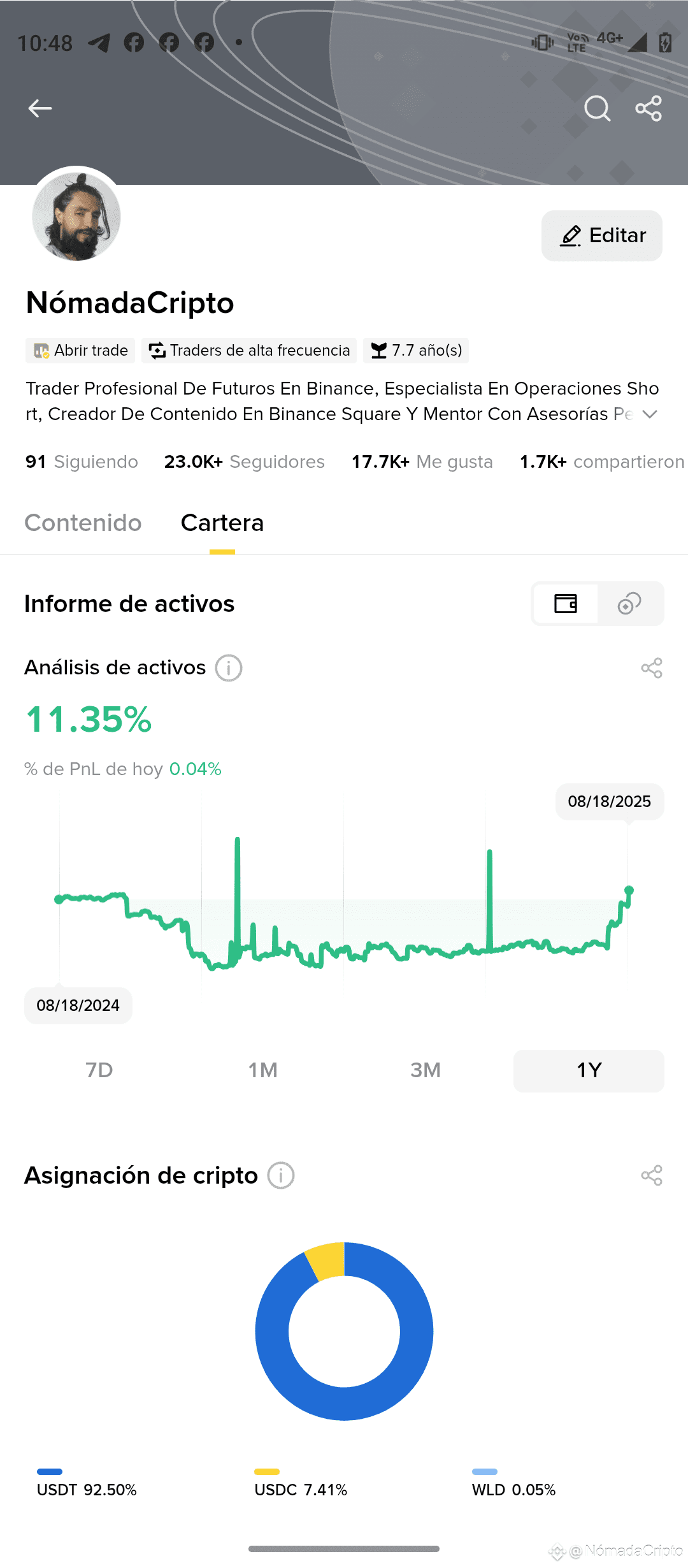The width and height of the screenshot is (688, 1568).
Task: Share the Análisis de activos chart
Action: pyautogui.click(x=652, y=668)
